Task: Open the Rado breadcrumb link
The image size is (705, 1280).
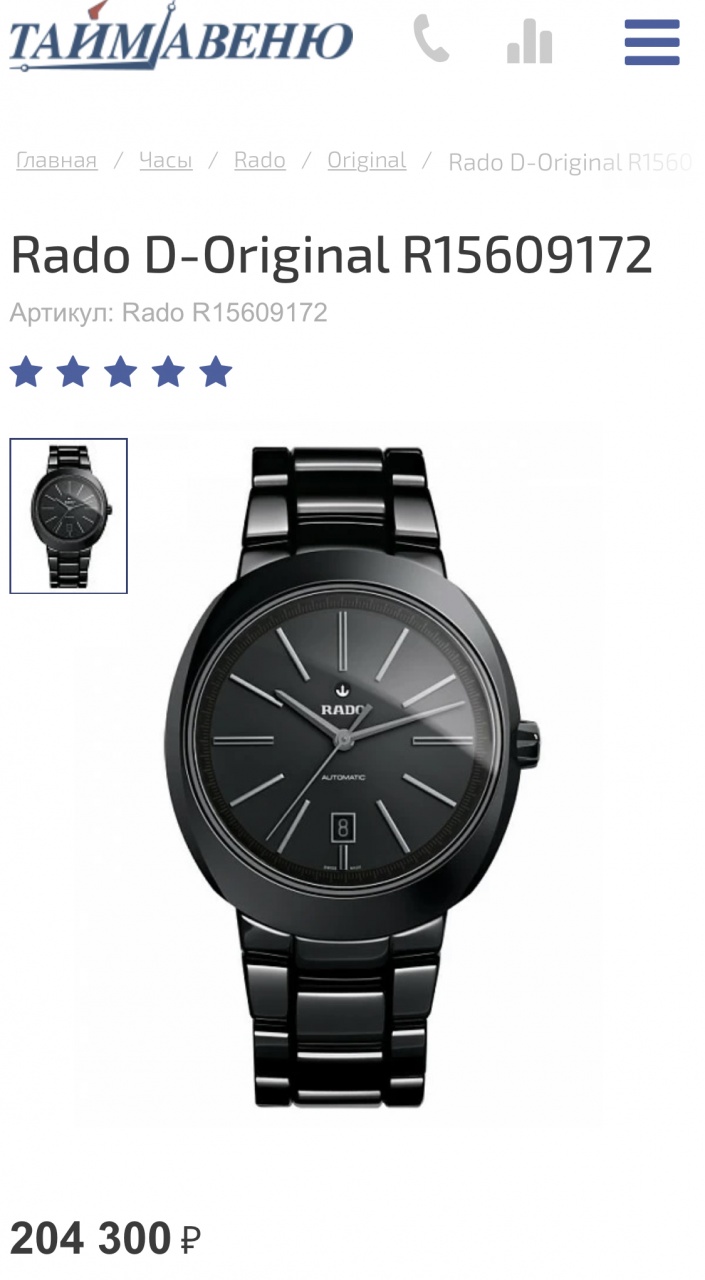Action: (260, 160)
